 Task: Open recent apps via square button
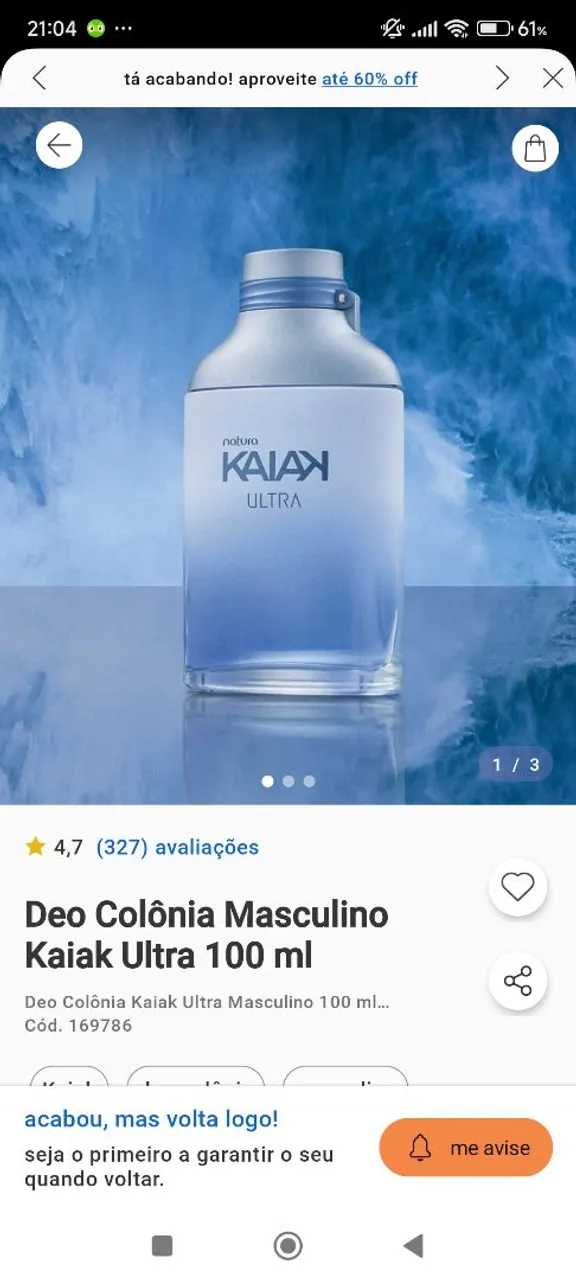162,1245
